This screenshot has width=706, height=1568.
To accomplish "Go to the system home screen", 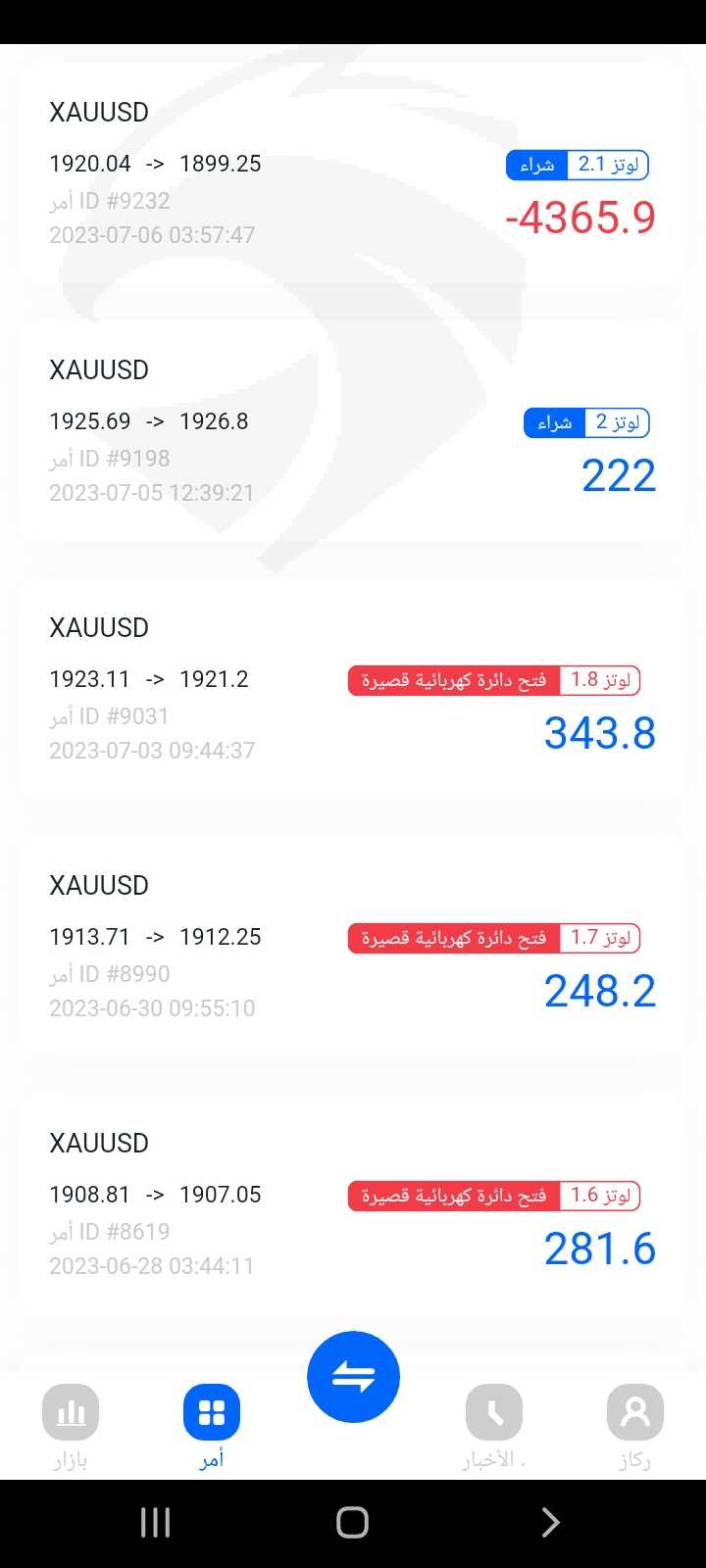I will [353, 1522].
